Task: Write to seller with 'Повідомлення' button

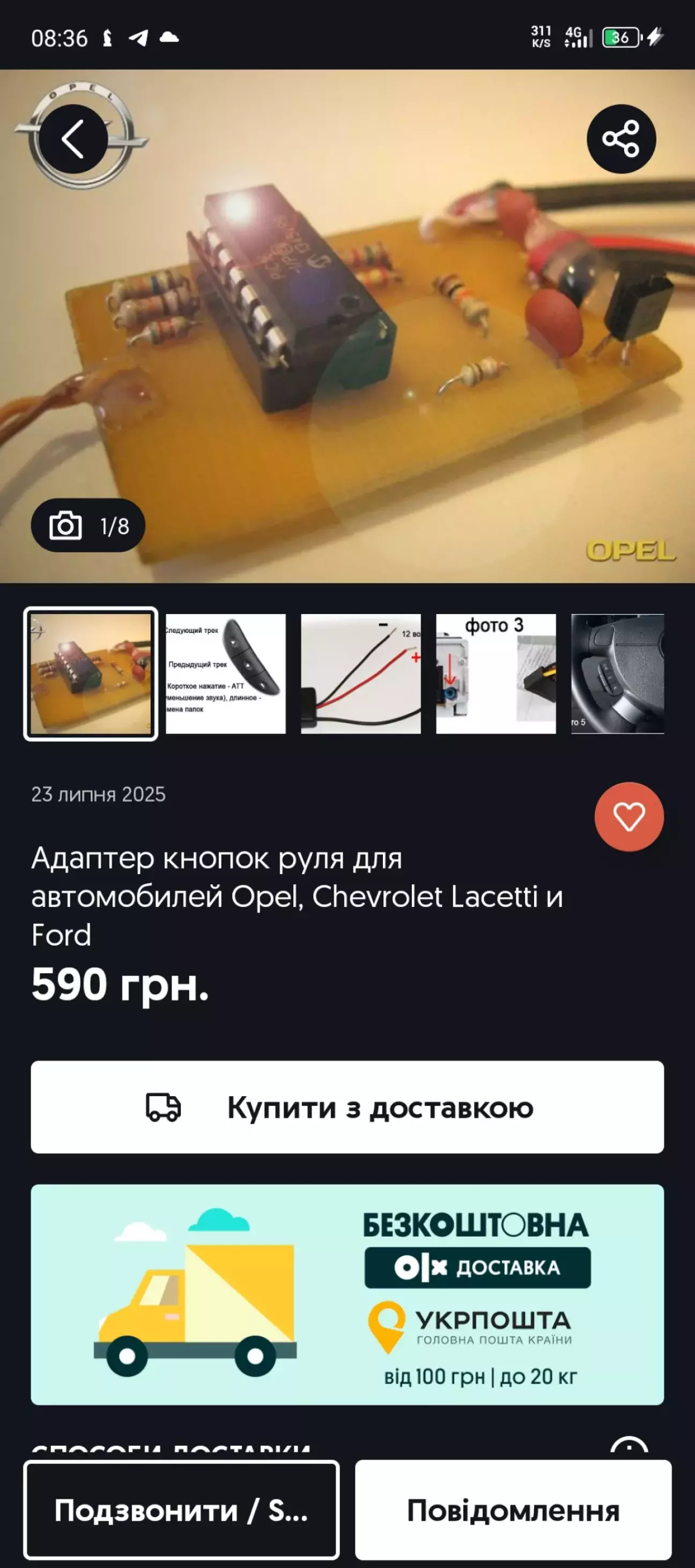Action: (x=513, y=1510)
